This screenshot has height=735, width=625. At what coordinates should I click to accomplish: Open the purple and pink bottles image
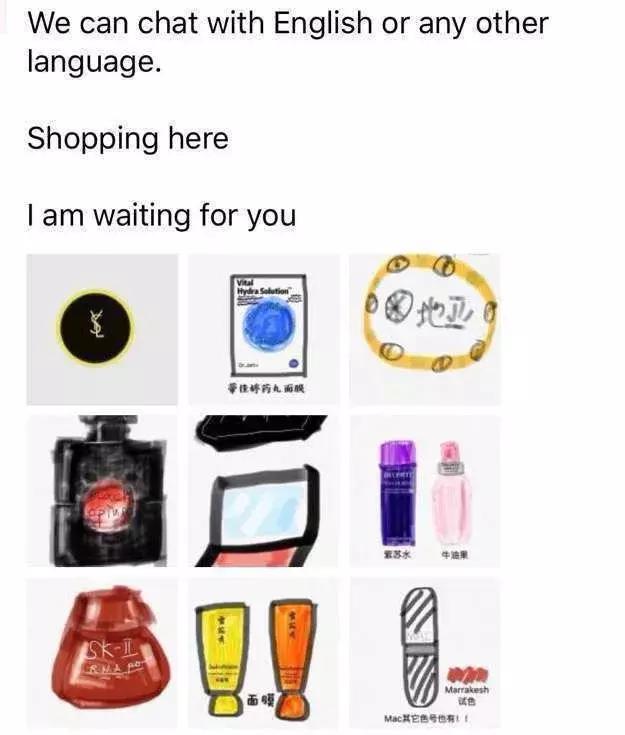[x=425, y=492]
